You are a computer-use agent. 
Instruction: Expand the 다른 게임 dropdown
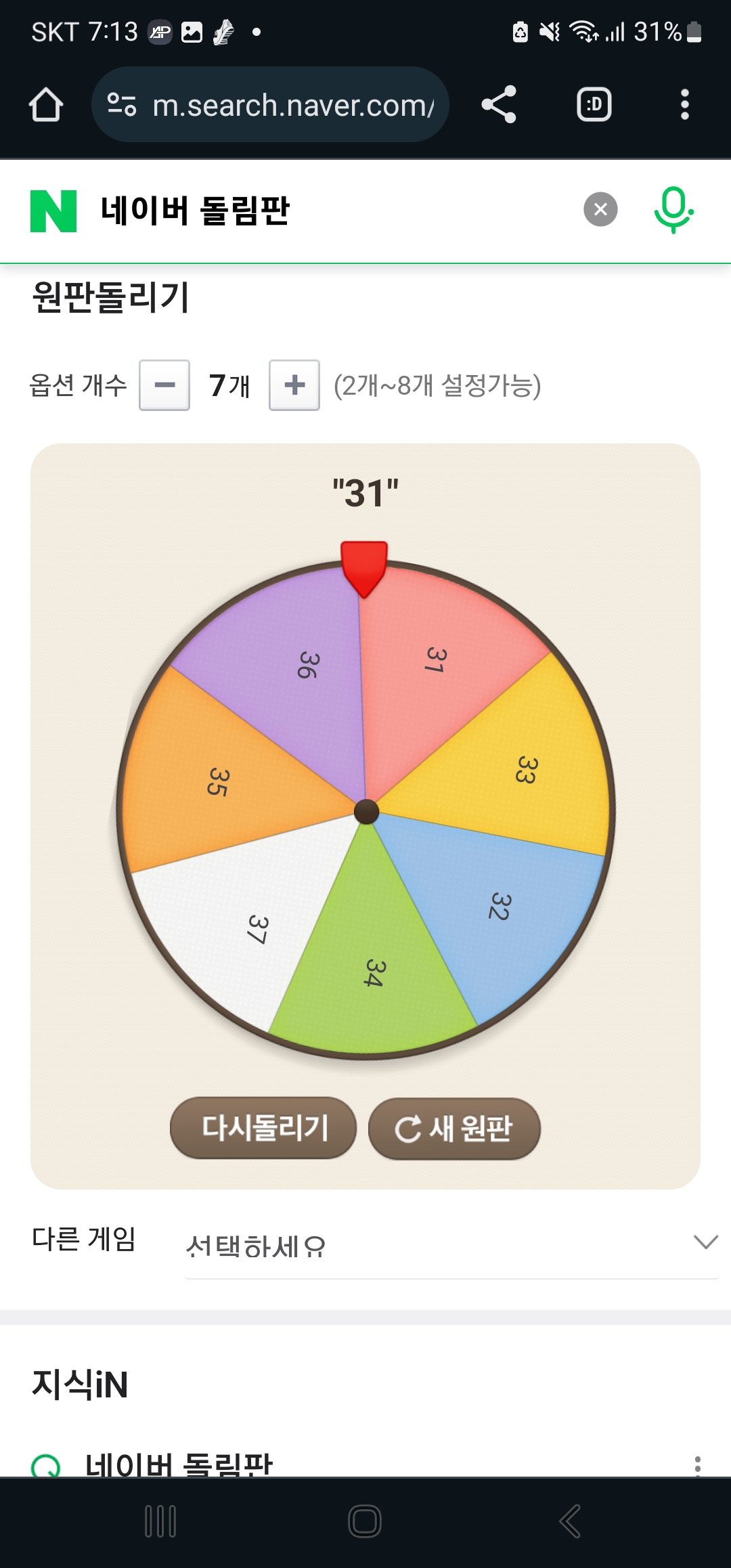pos(451,1244)
